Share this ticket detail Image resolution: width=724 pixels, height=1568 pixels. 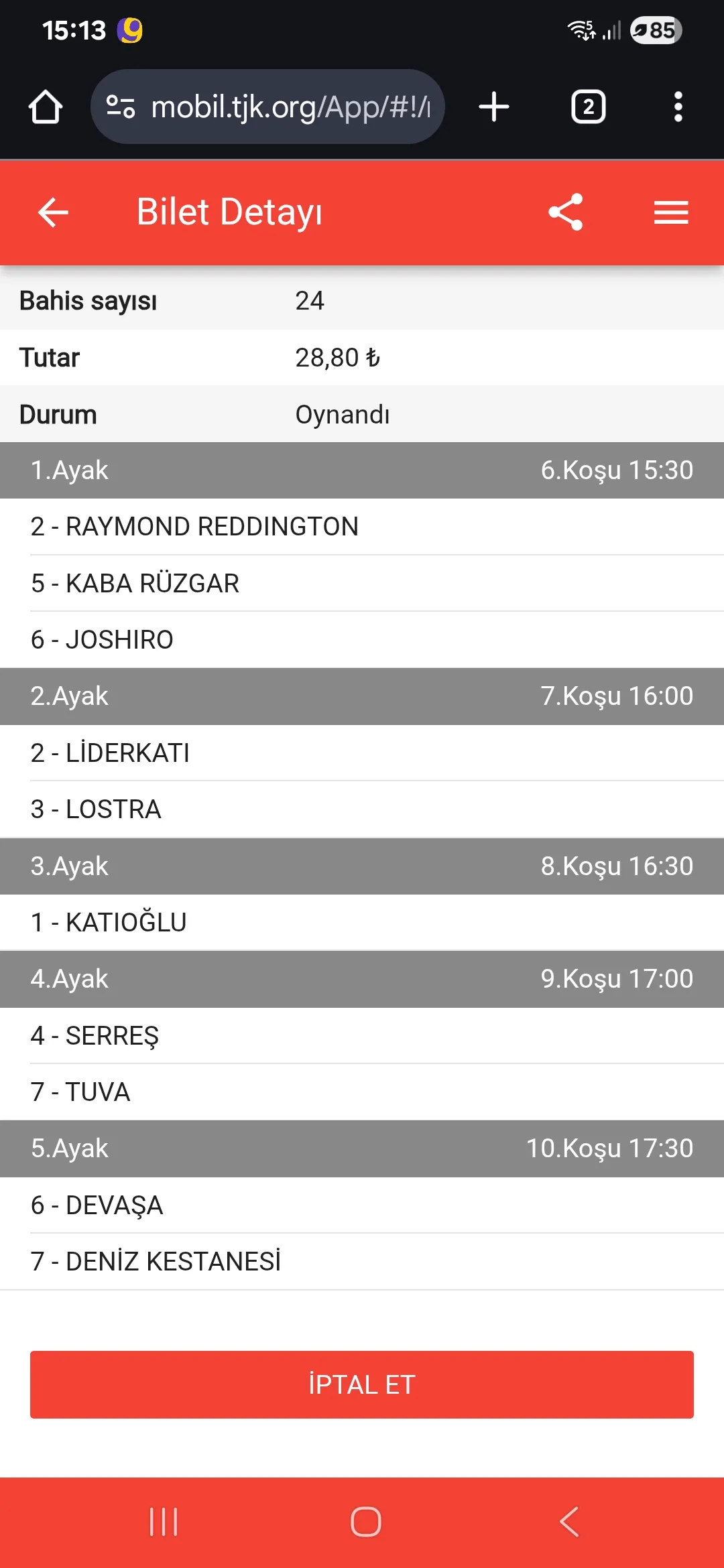566,212
